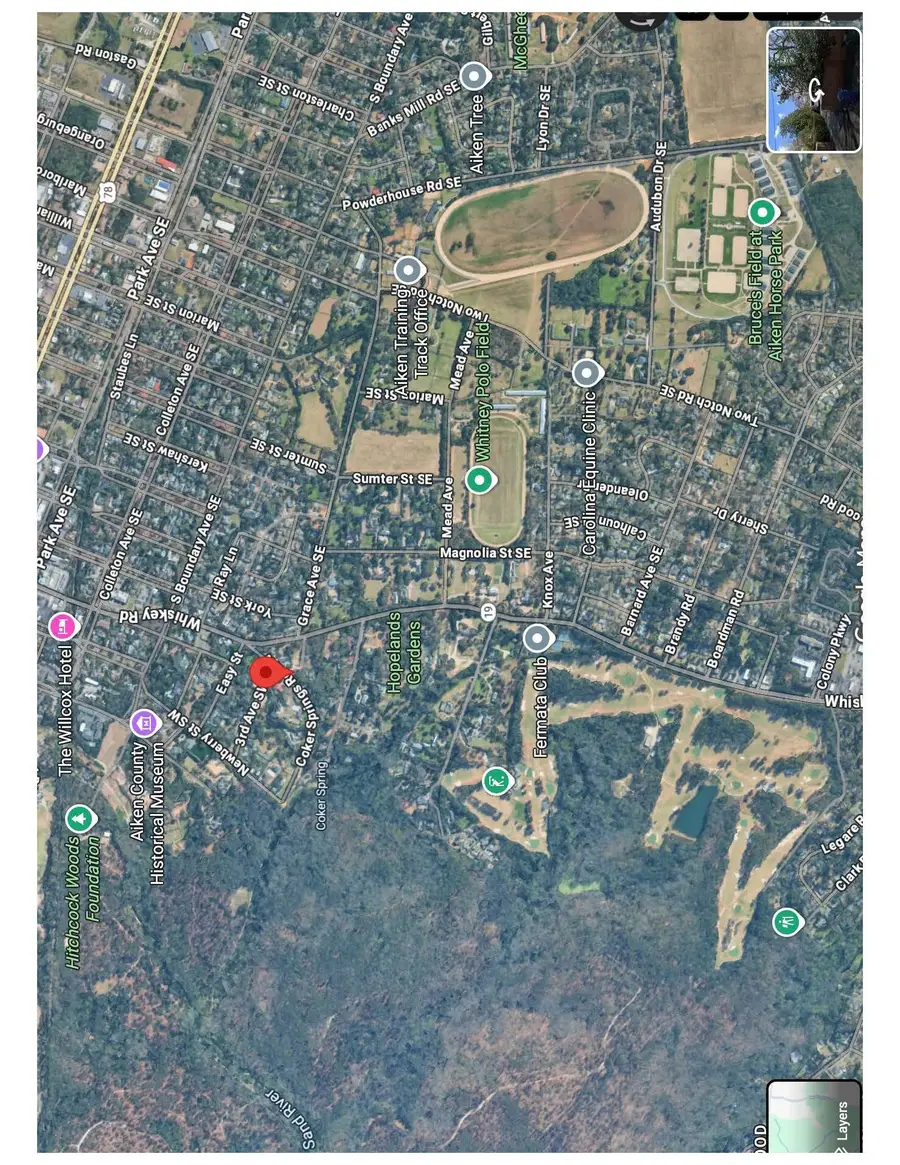
Task: Click the Fermata Club place marker
Action: pyautogui.click(x=535, y=637)
